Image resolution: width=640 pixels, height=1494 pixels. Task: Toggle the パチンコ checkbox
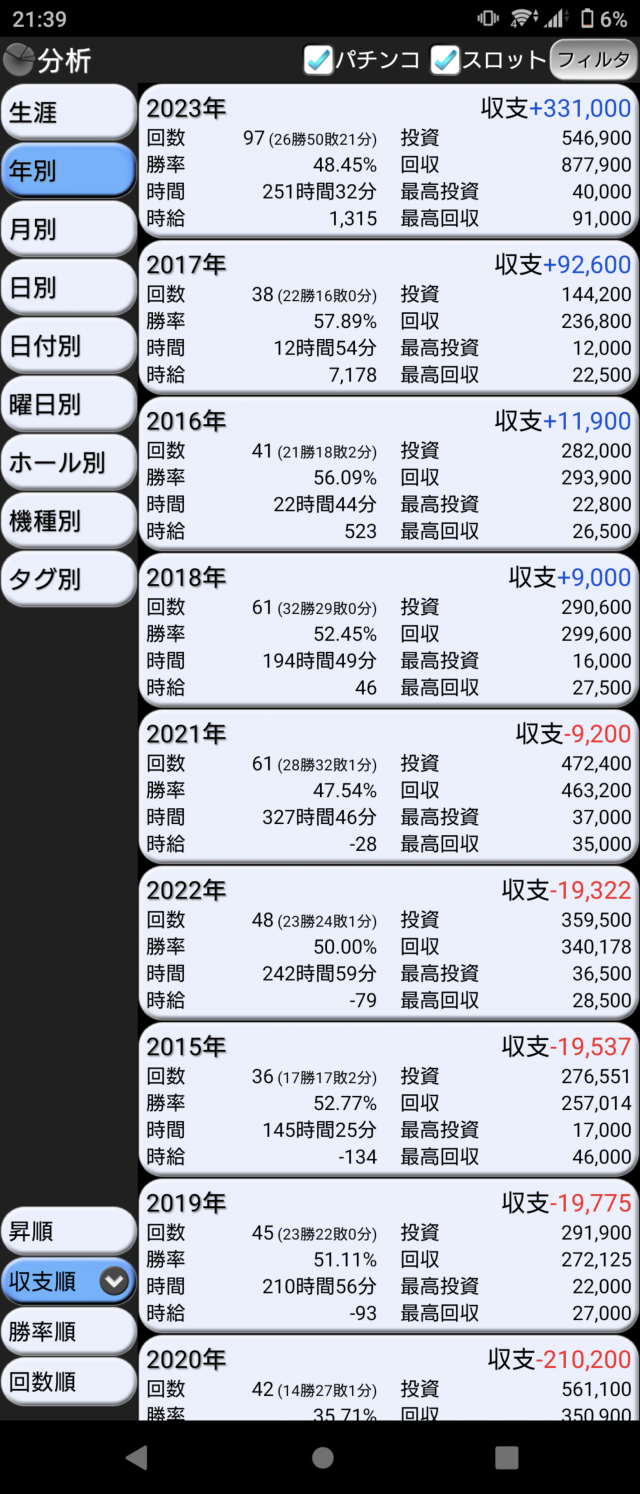(x=319, y=60)
